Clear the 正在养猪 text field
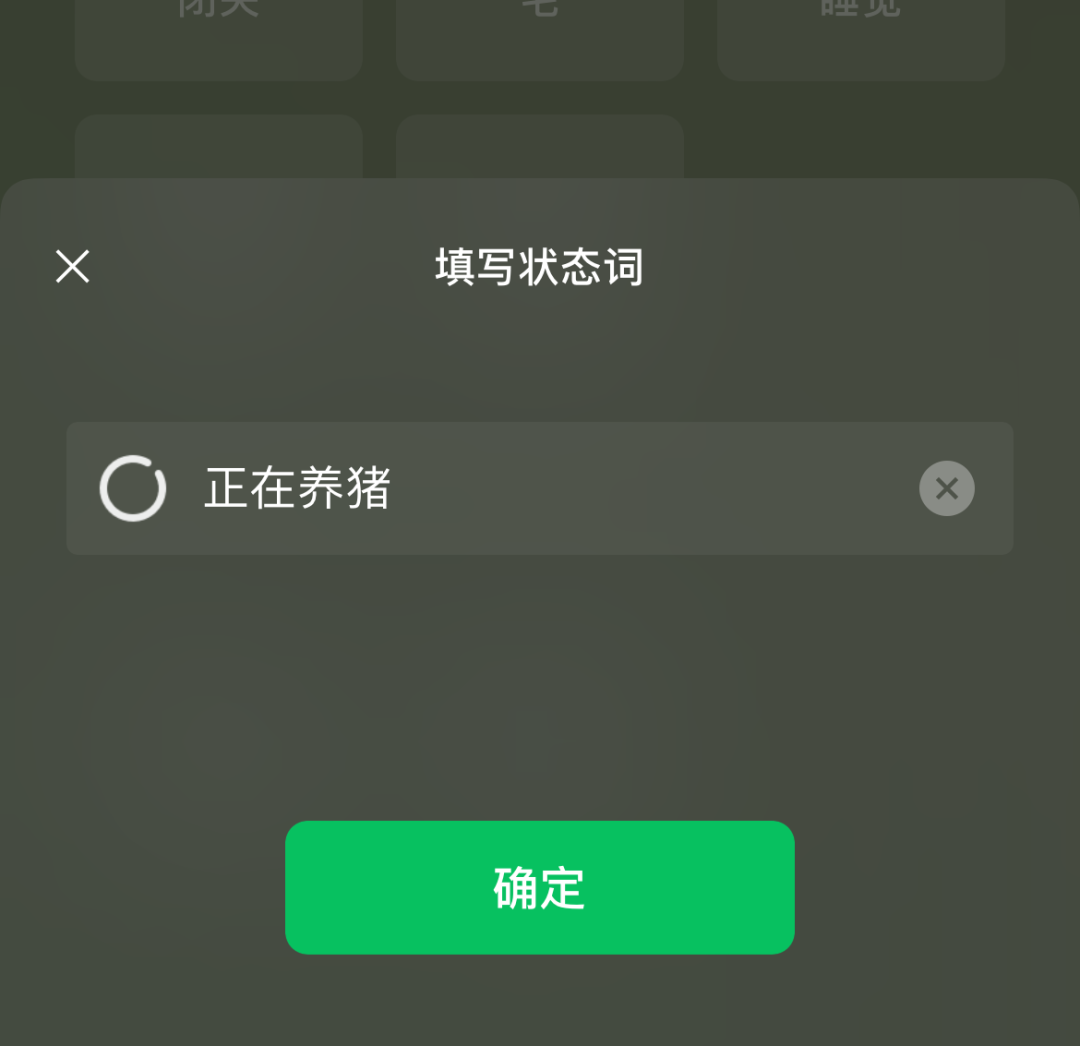The height and width of the screenshot is (1046, 1080). [x=946, y=488]
